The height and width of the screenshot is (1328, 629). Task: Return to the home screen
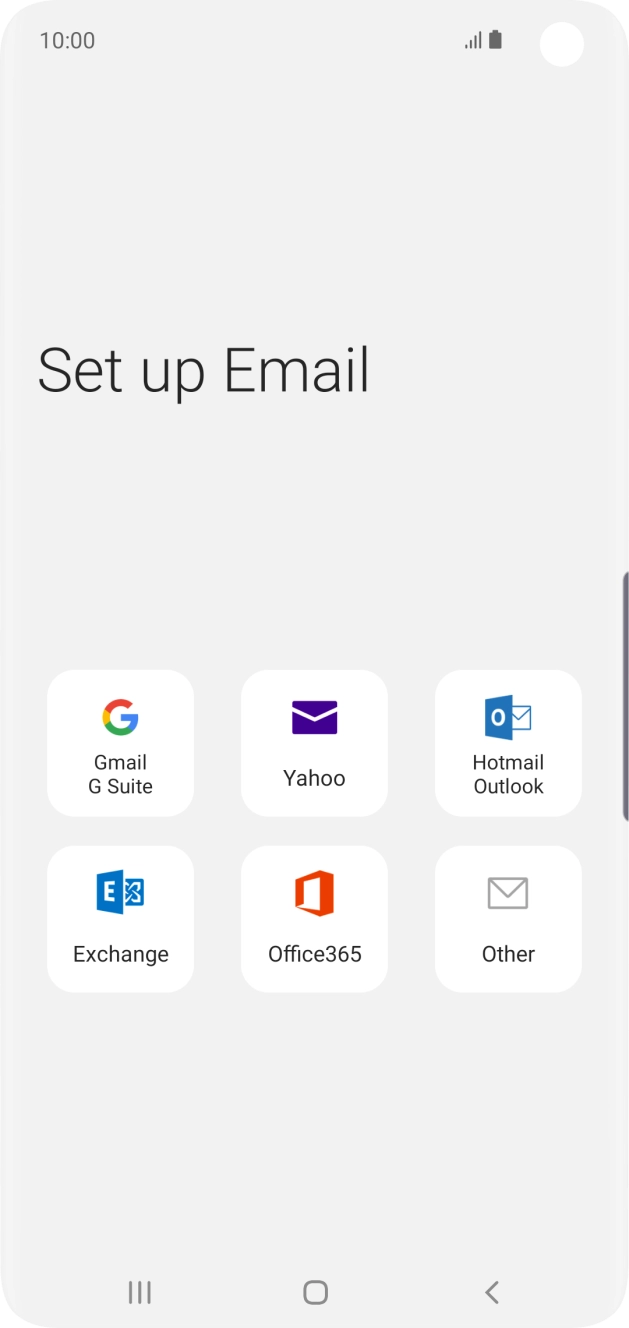[x=315, y=1292]
